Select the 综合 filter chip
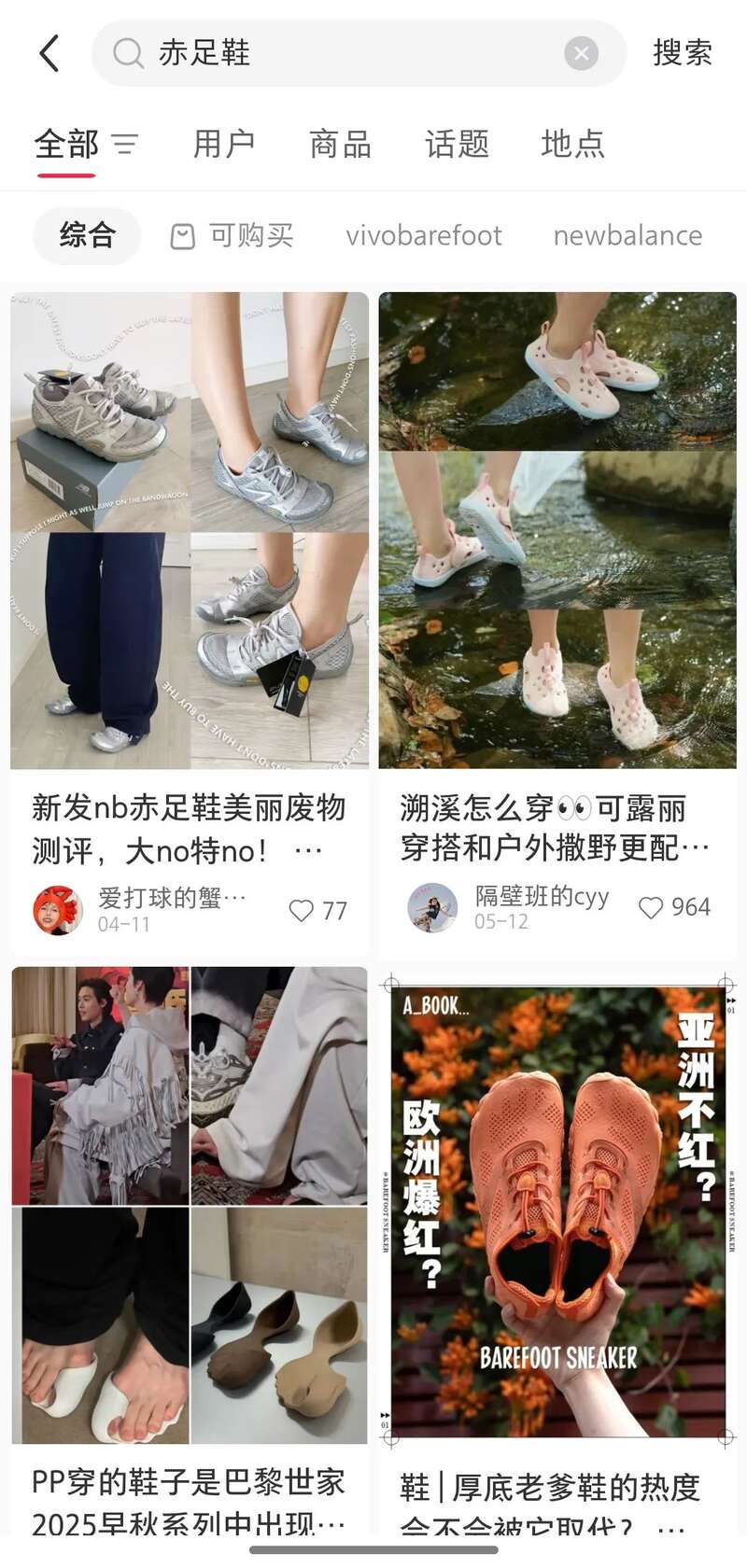747x1568 pixels. tap(87, 235)
